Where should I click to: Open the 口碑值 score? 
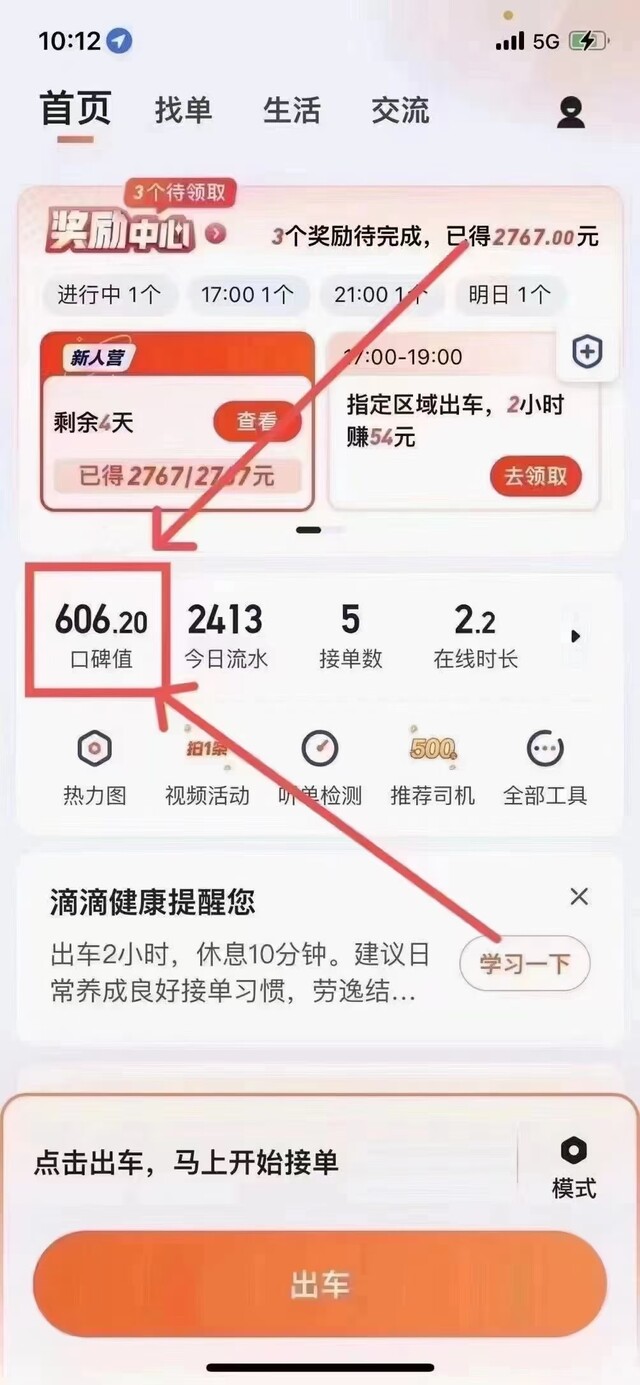tap(100, 635)
